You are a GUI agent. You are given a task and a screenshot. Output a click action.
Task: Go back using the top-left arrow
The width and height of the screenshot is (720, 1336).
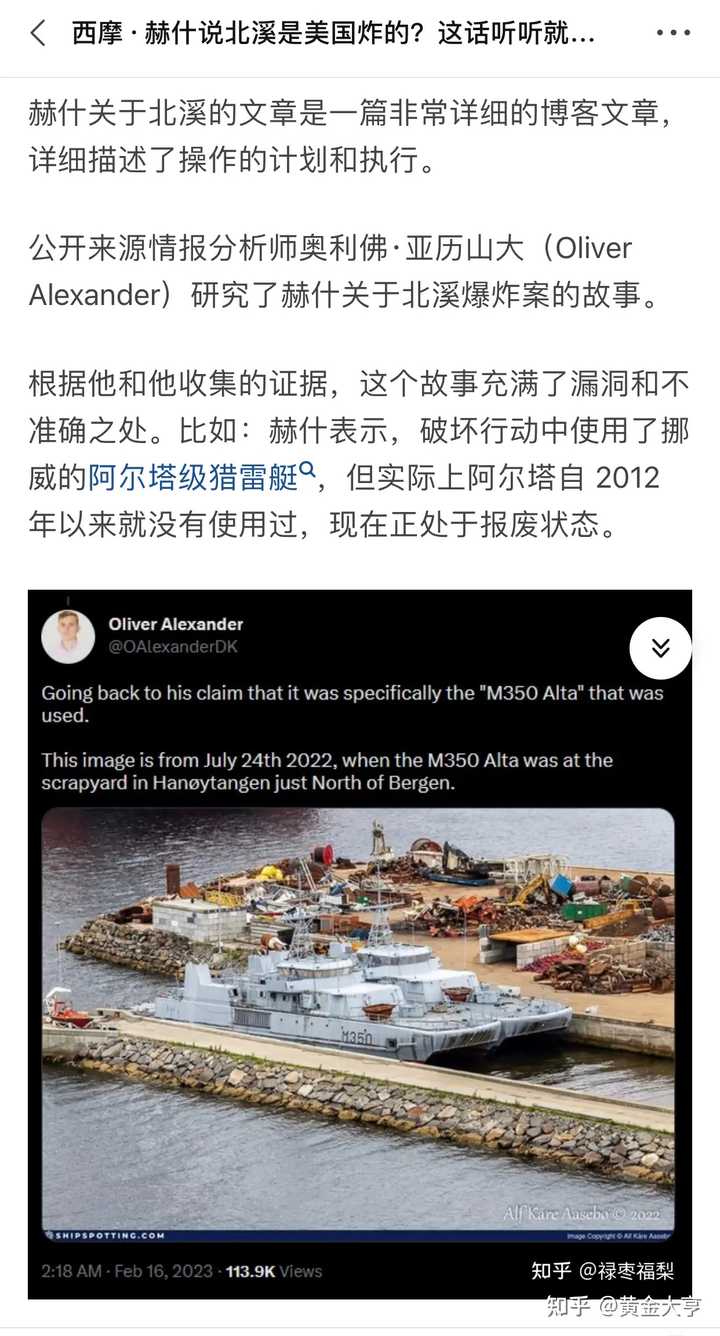[38, 33]
